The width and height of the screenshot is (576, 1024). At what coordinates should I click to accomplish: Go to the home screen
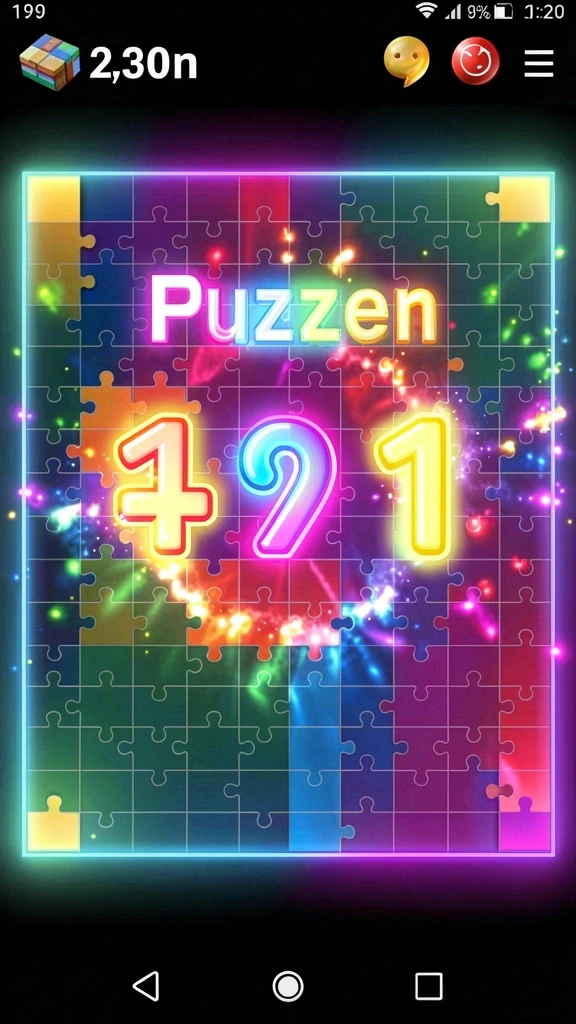tap(287, 985)
